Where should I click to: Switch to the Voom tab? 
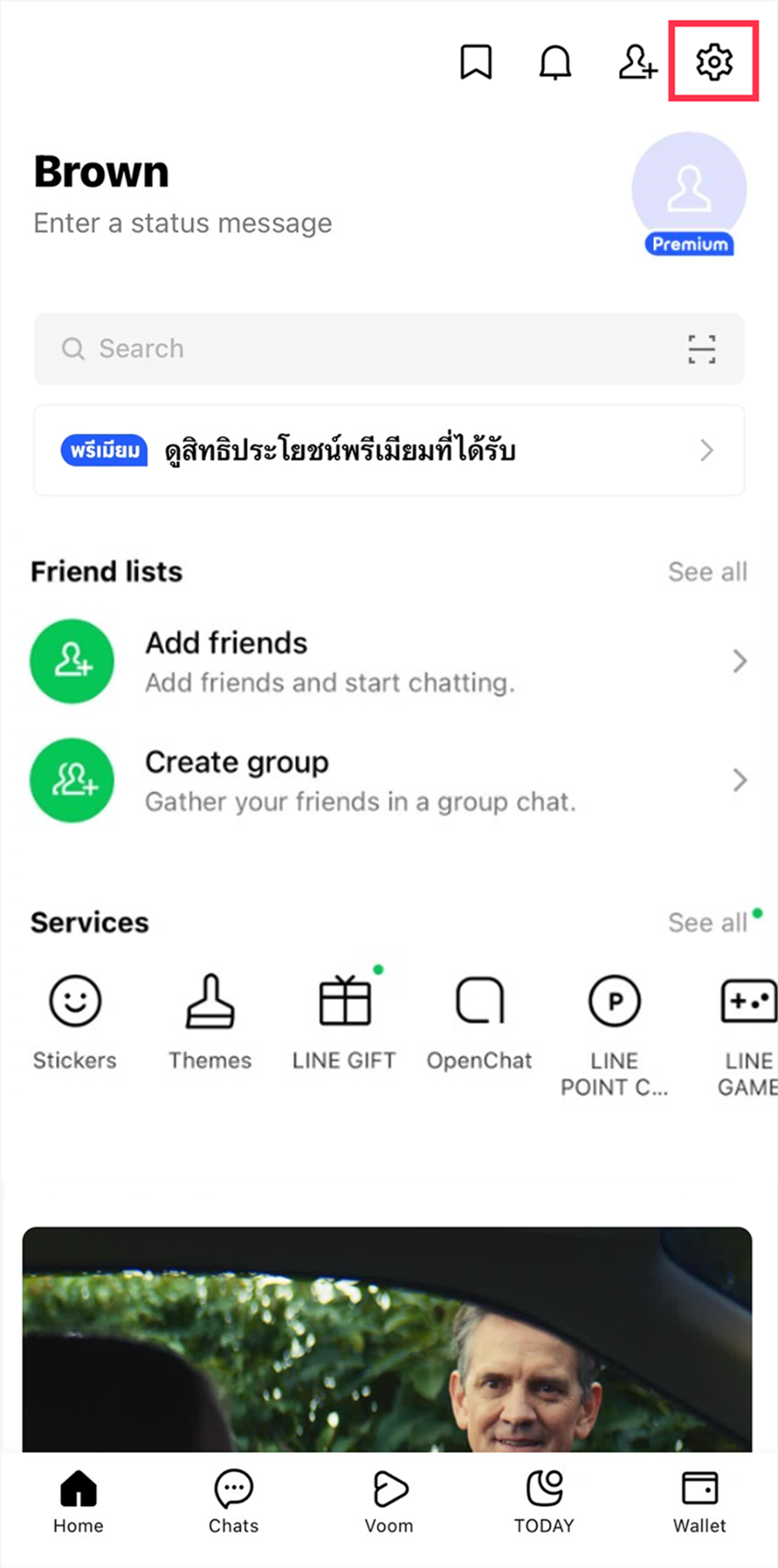pos(389,1502)
